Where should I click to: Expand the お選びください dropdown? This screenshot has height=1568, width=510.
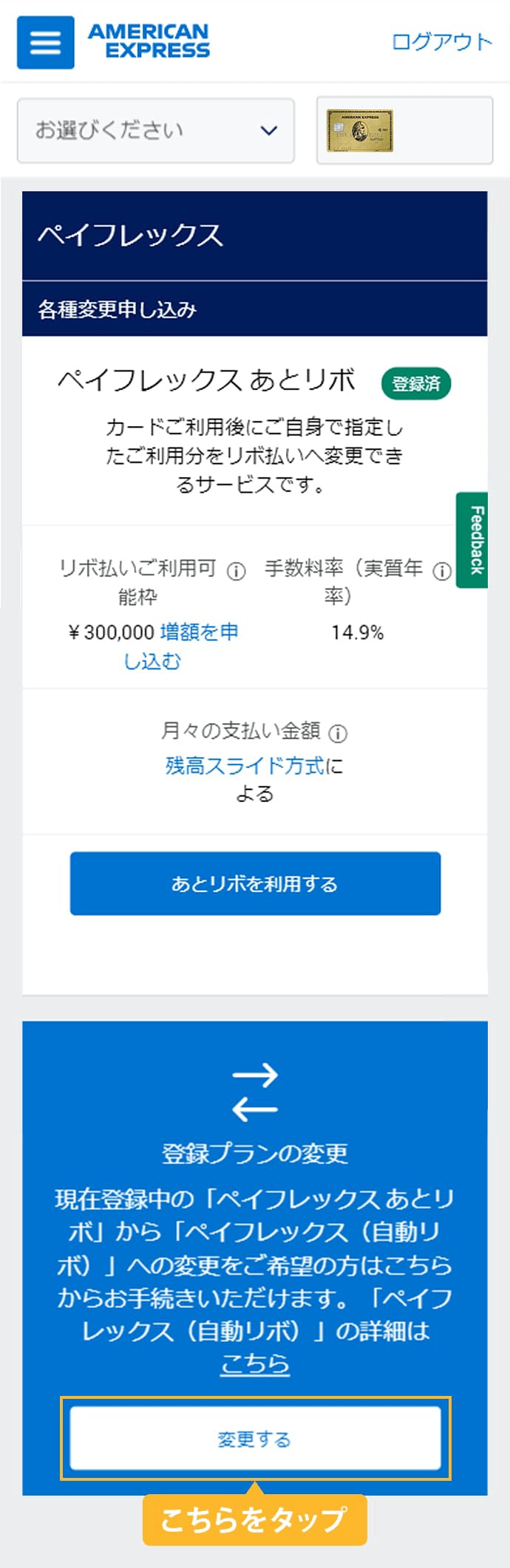[x=156, y=131]
